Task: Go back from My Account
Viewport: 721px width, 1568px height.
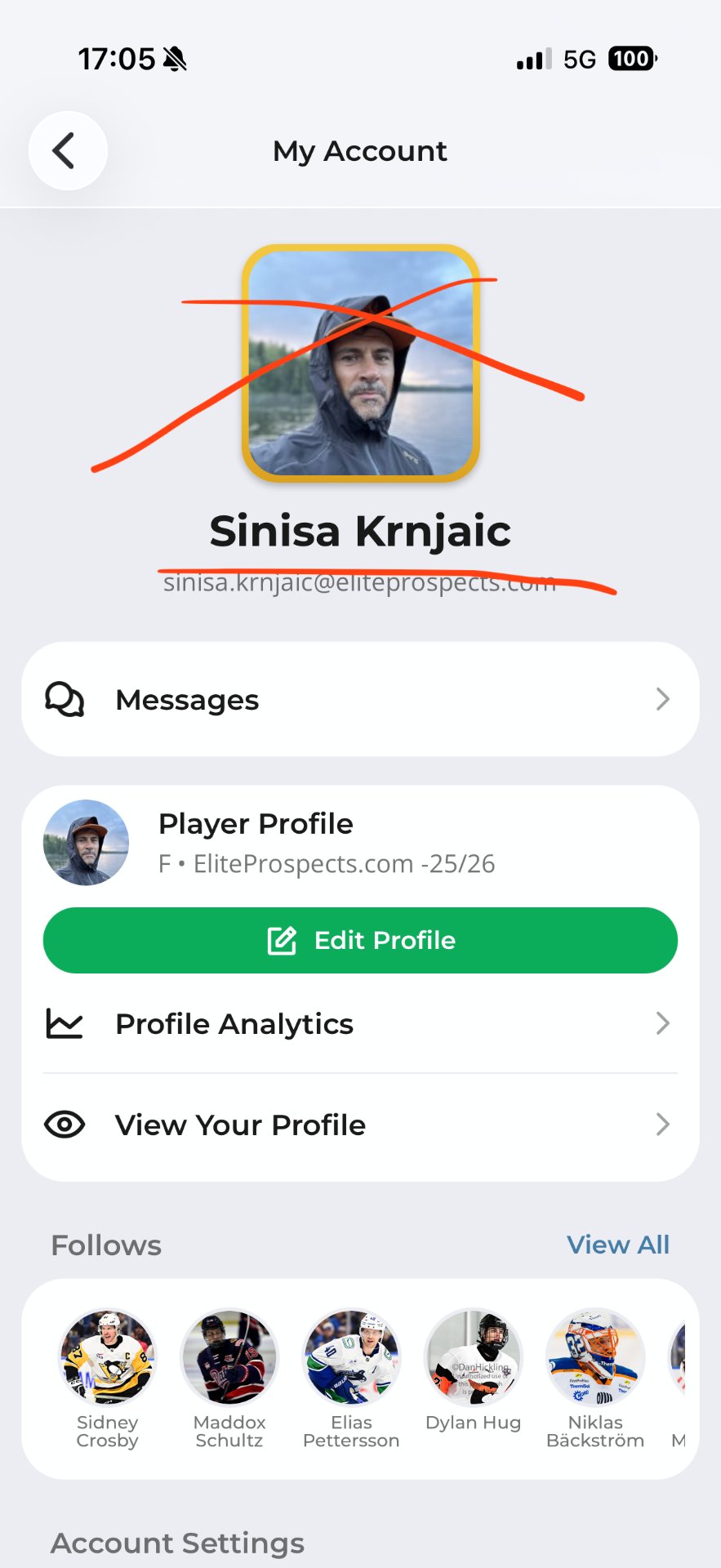Action: click(x=68, y=151)
